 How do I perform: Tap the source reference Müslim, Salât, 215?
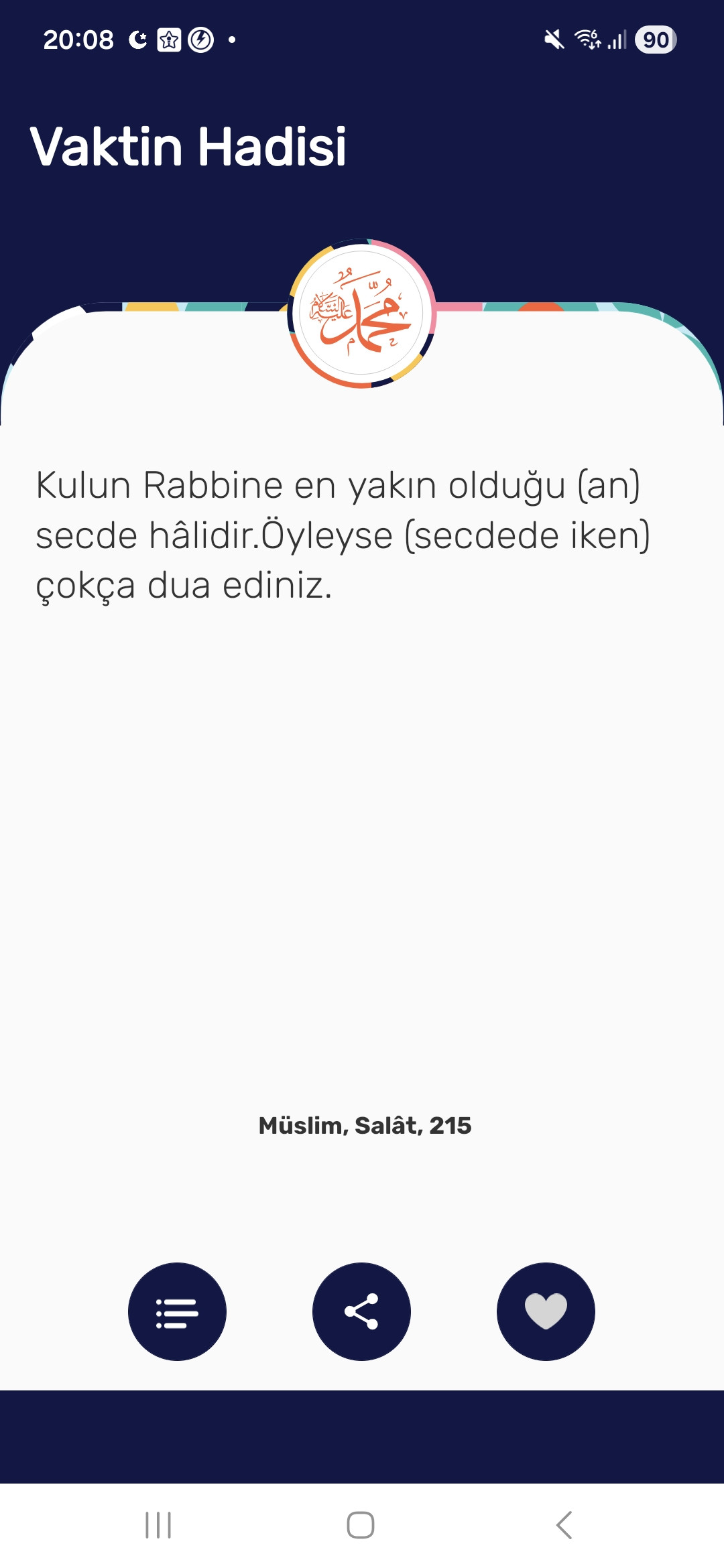pos(365,1126)
